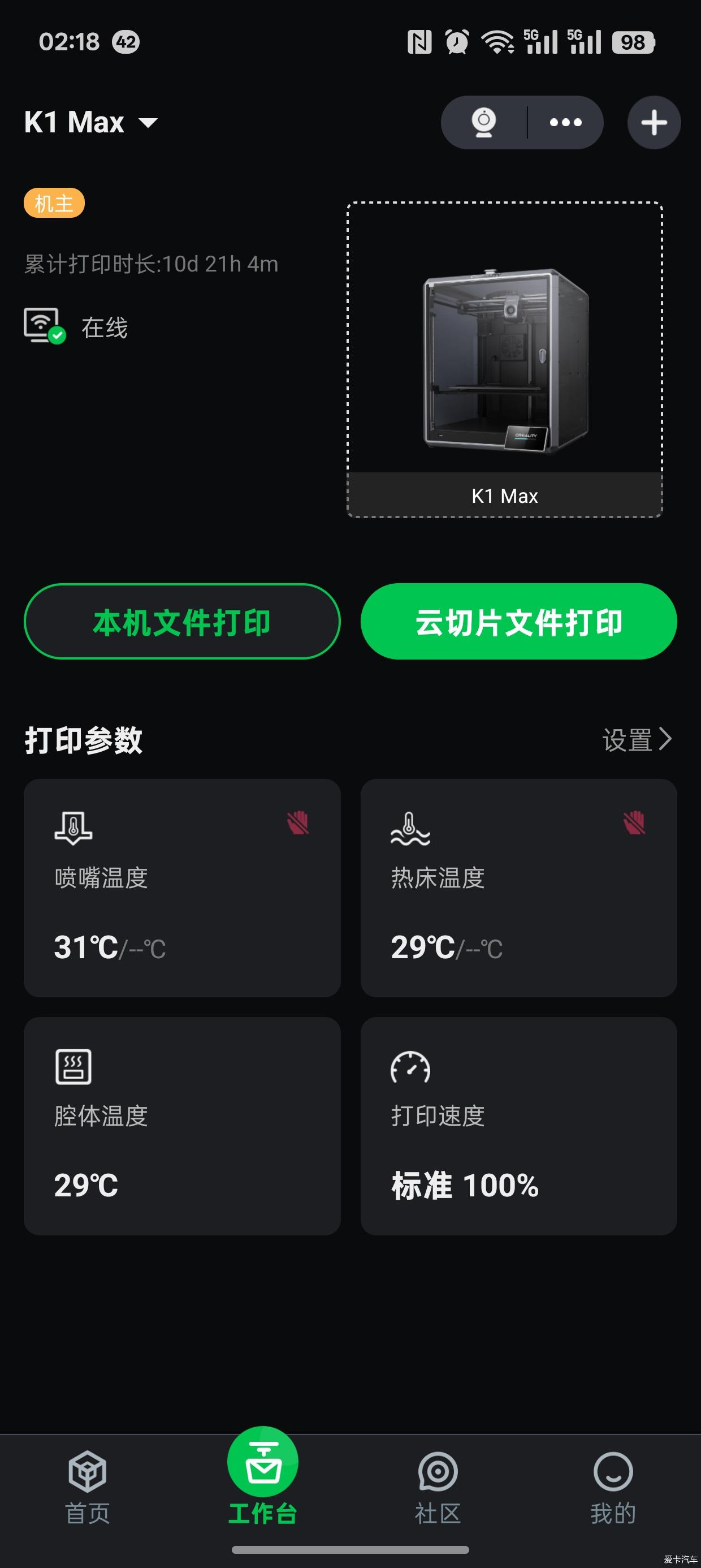The width and height of the screenshot is (701, 1568).
Task: Tap 云切片文件打印 to print cloud slice
Action: click(x=518, y=622)
